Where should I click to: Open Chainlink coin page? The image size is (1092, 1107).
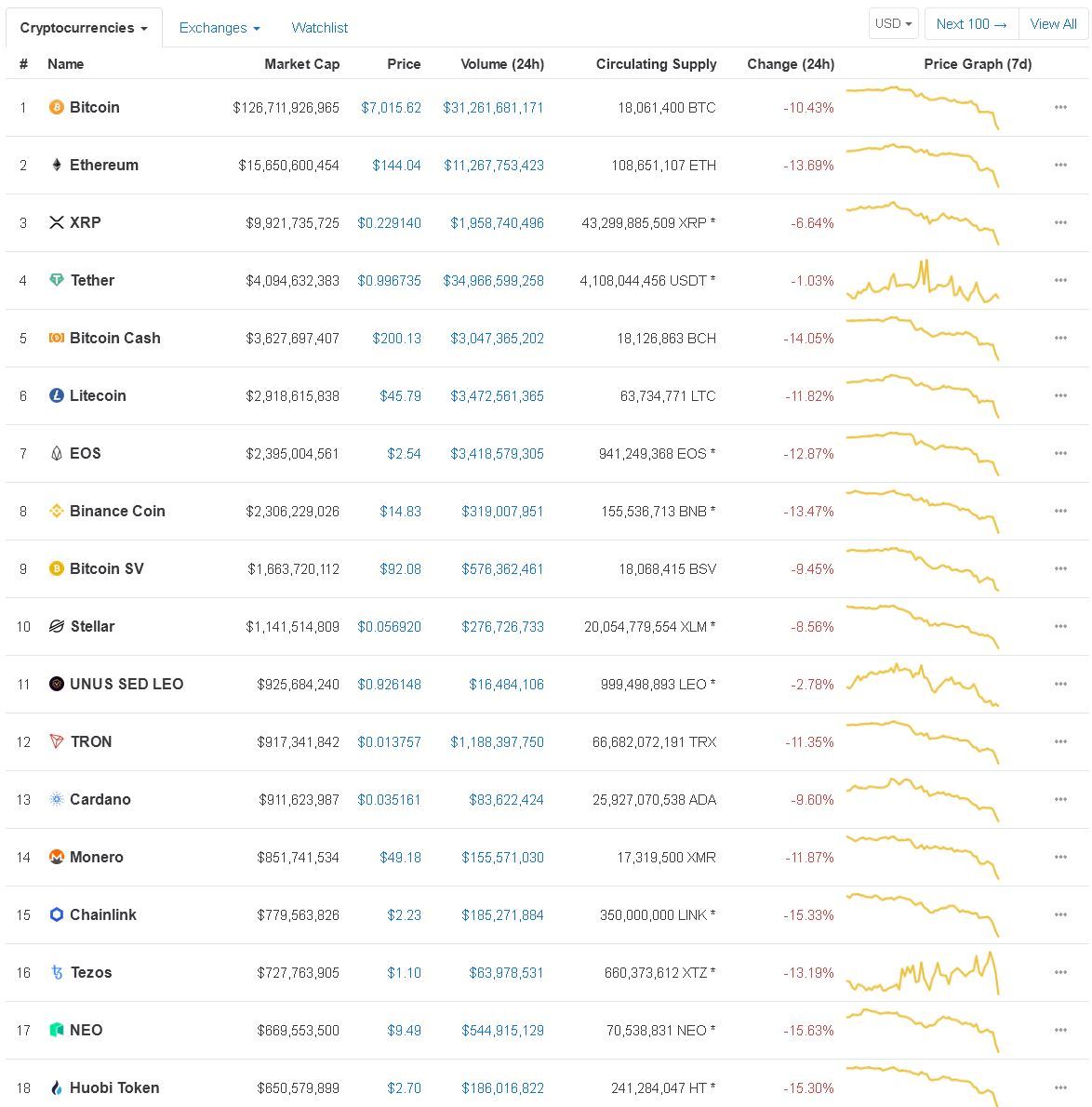coord(102,915)
